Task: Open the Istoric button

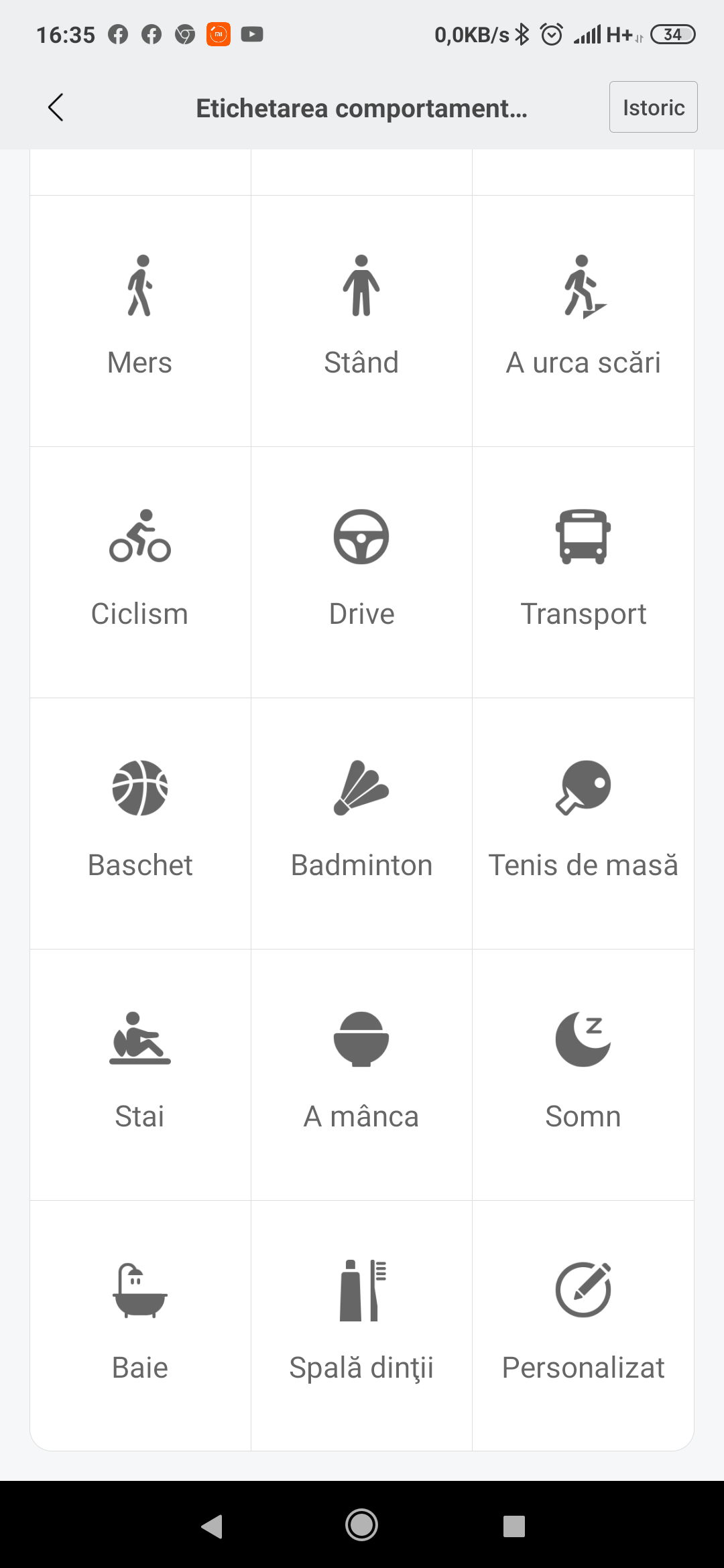Action: tap(653, 107)
